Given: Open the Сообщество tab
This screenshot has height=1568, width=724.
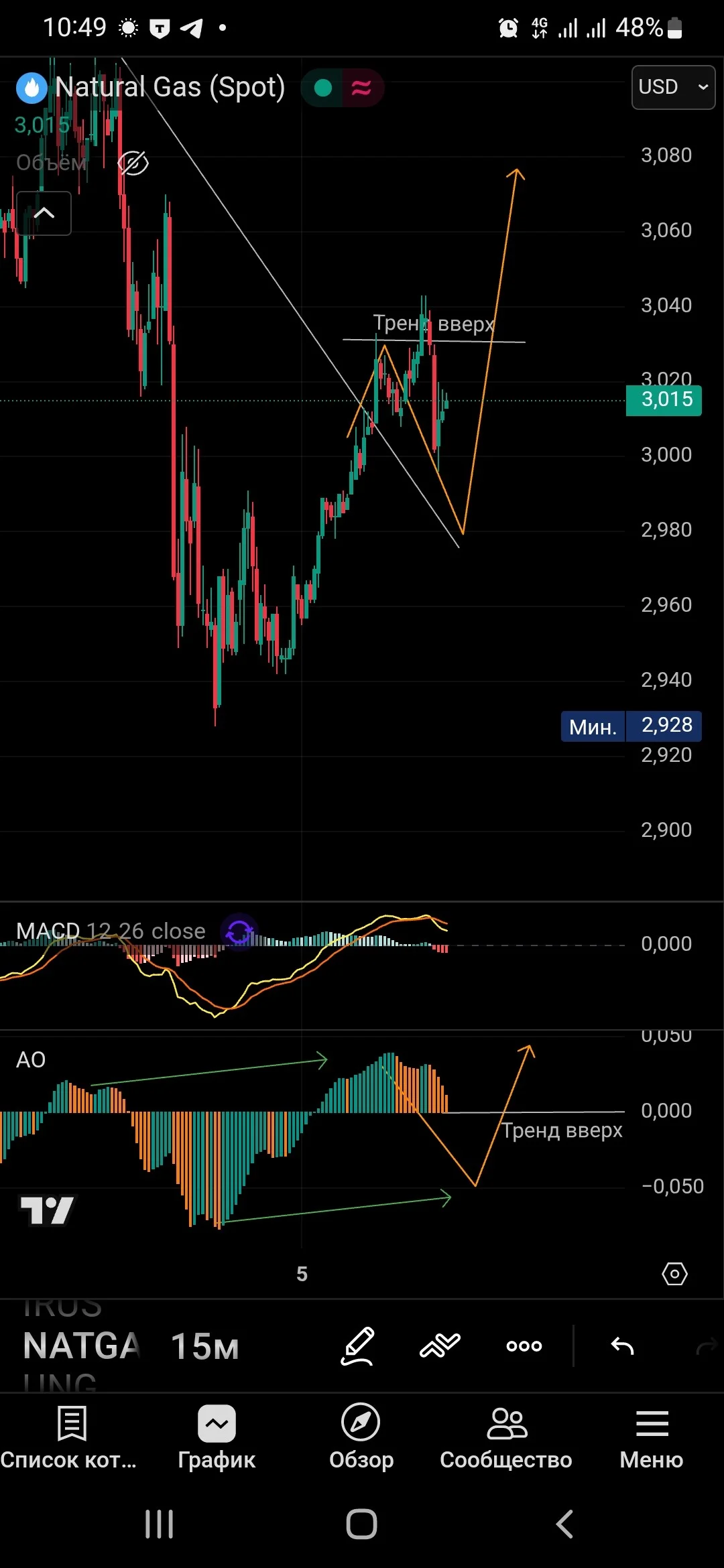Looking at the screenshot, I should (x=506, y=1438).
